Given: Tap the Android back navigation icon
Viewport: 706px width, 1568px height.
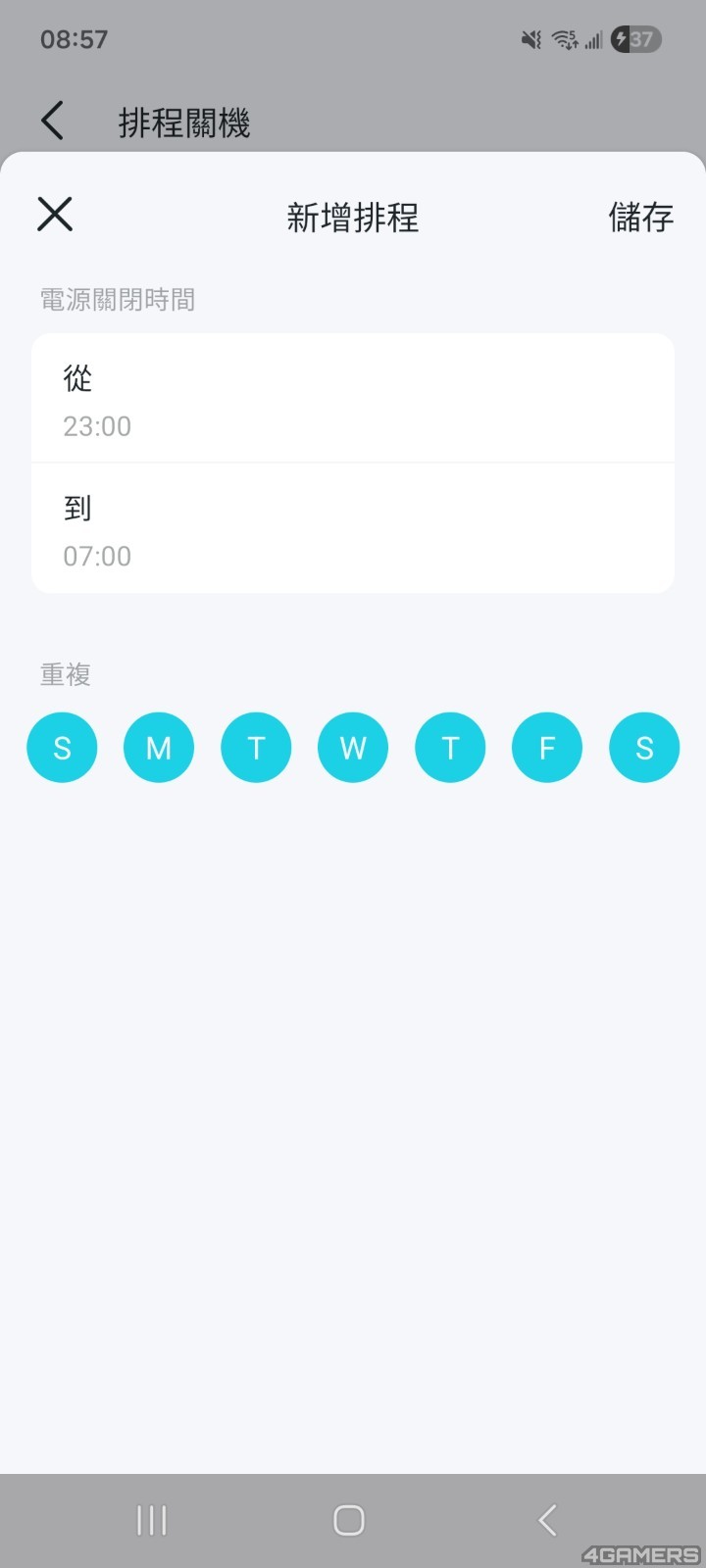Looking at the screenshot, I should pyautogui.click(x=546, y=1520).
